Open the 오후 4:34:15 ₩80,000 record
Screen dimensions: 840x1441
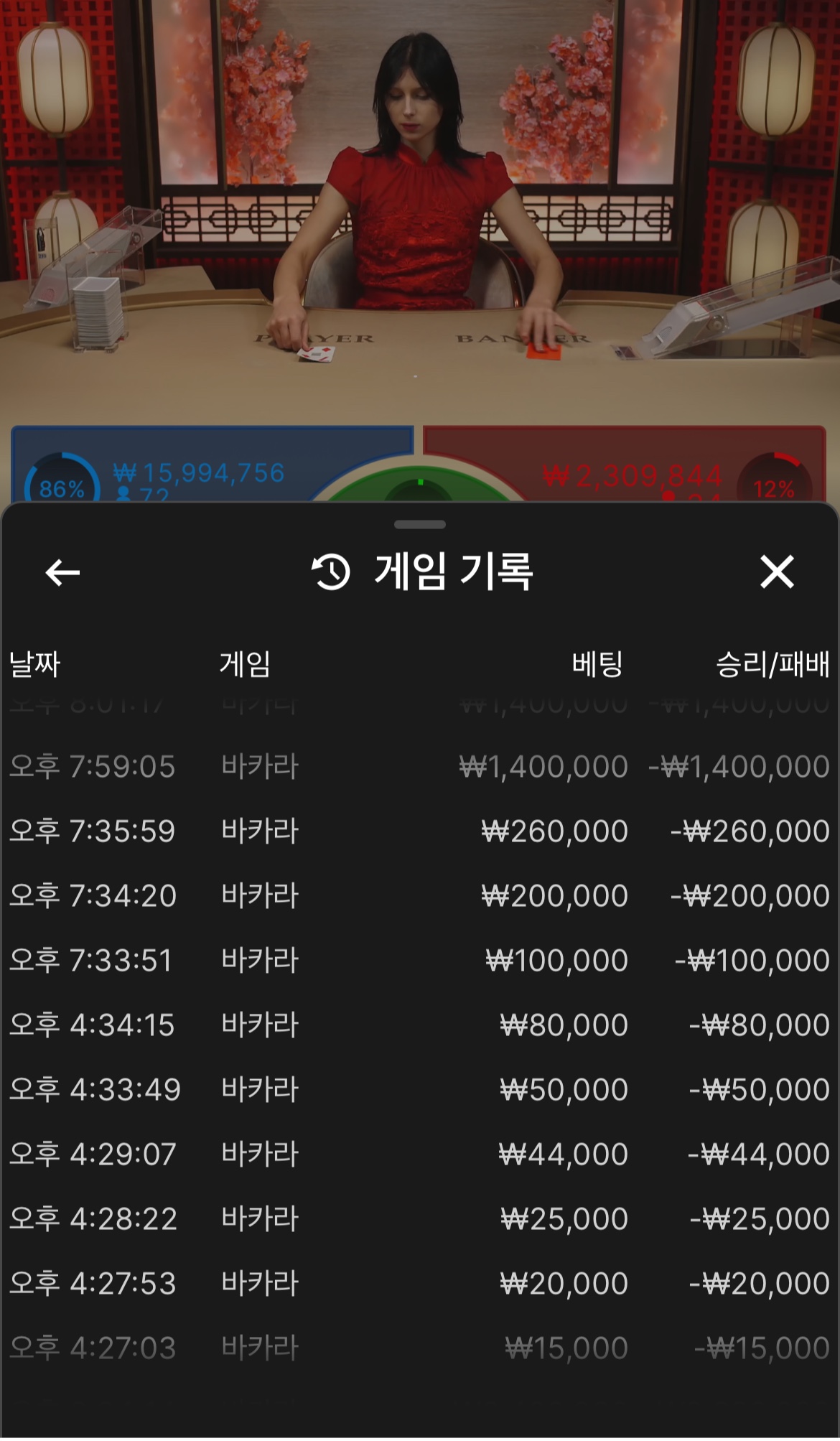pos(419,1025)
